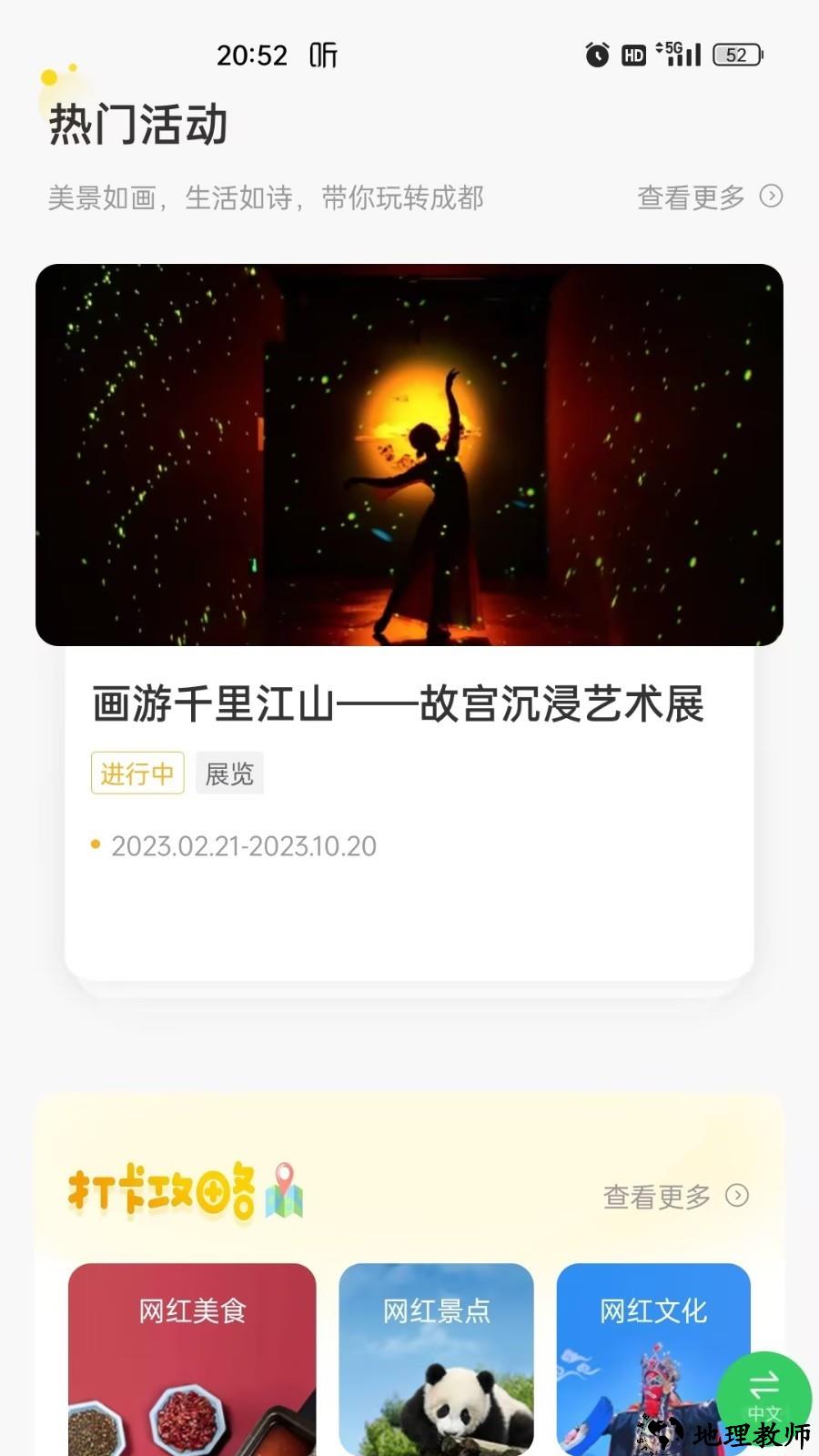Select the alarm clock status icon
This screenshot has height=1456, width=819.
[x=596, y=55]
